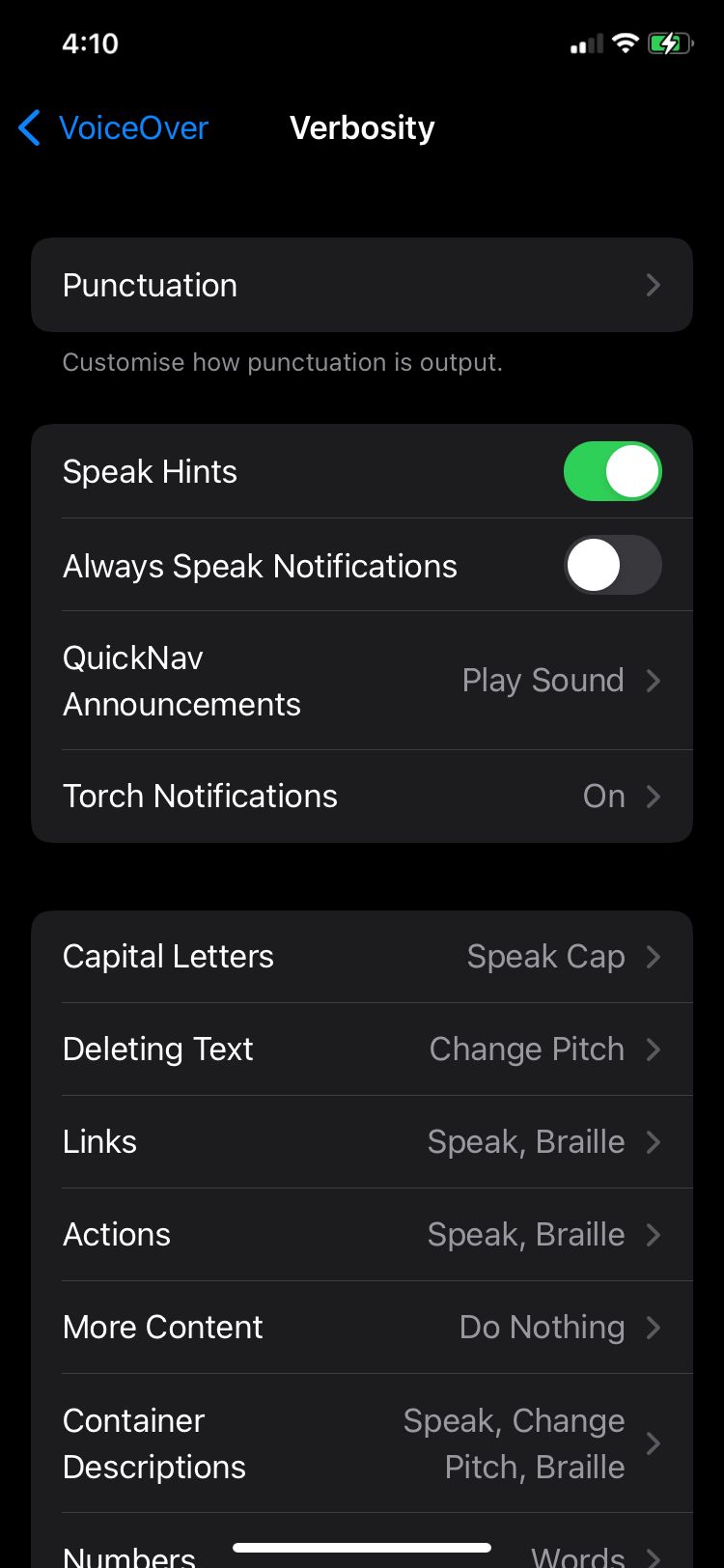The image size is (724, 1568).
Task: Expand Torch Notifications with its disclosure arrow
Action: (654, 796)
